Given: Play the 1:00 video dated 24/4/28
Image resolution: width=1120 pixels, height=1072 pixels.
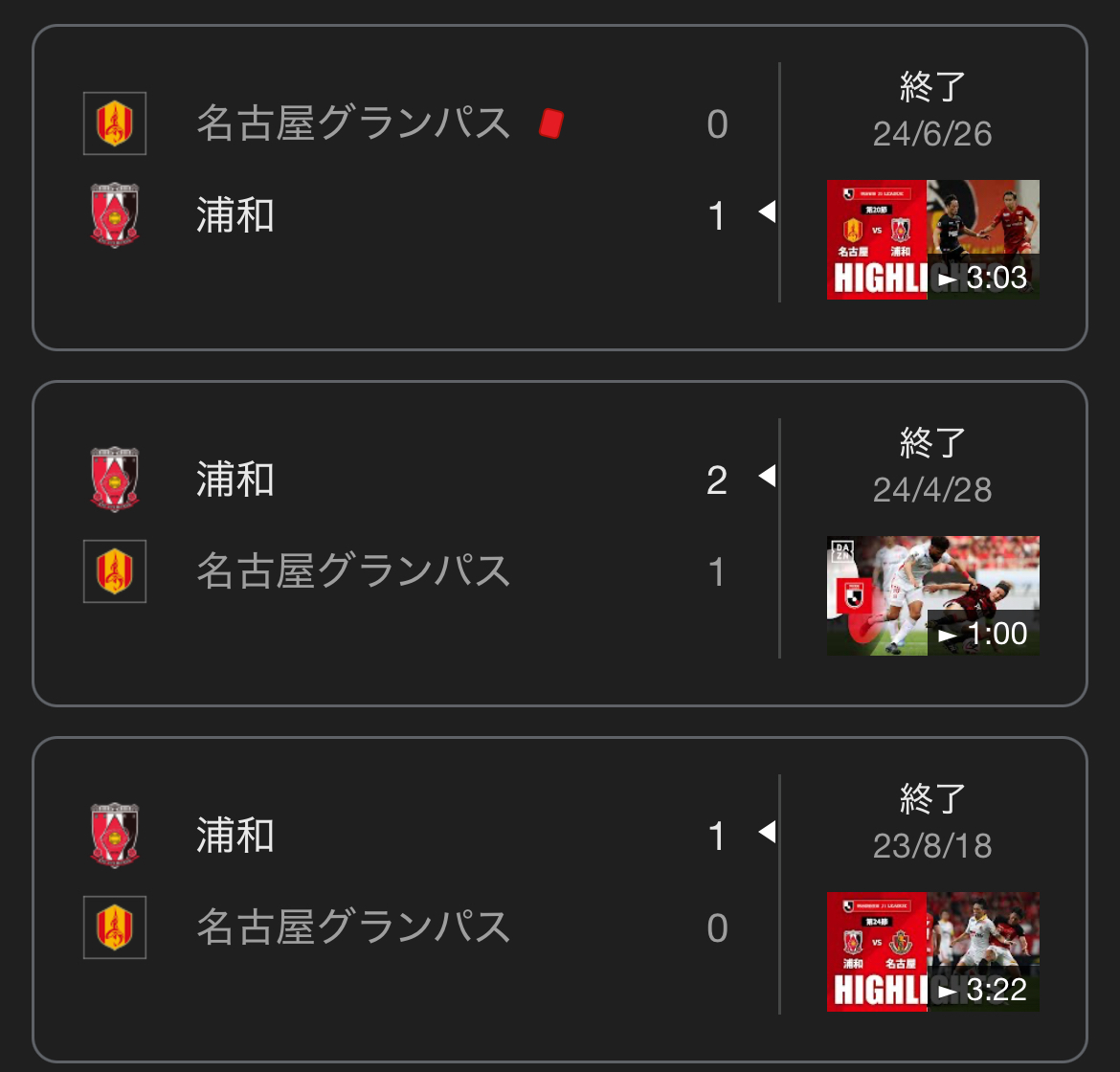Looking at the screenshot, I should [932, 596].
